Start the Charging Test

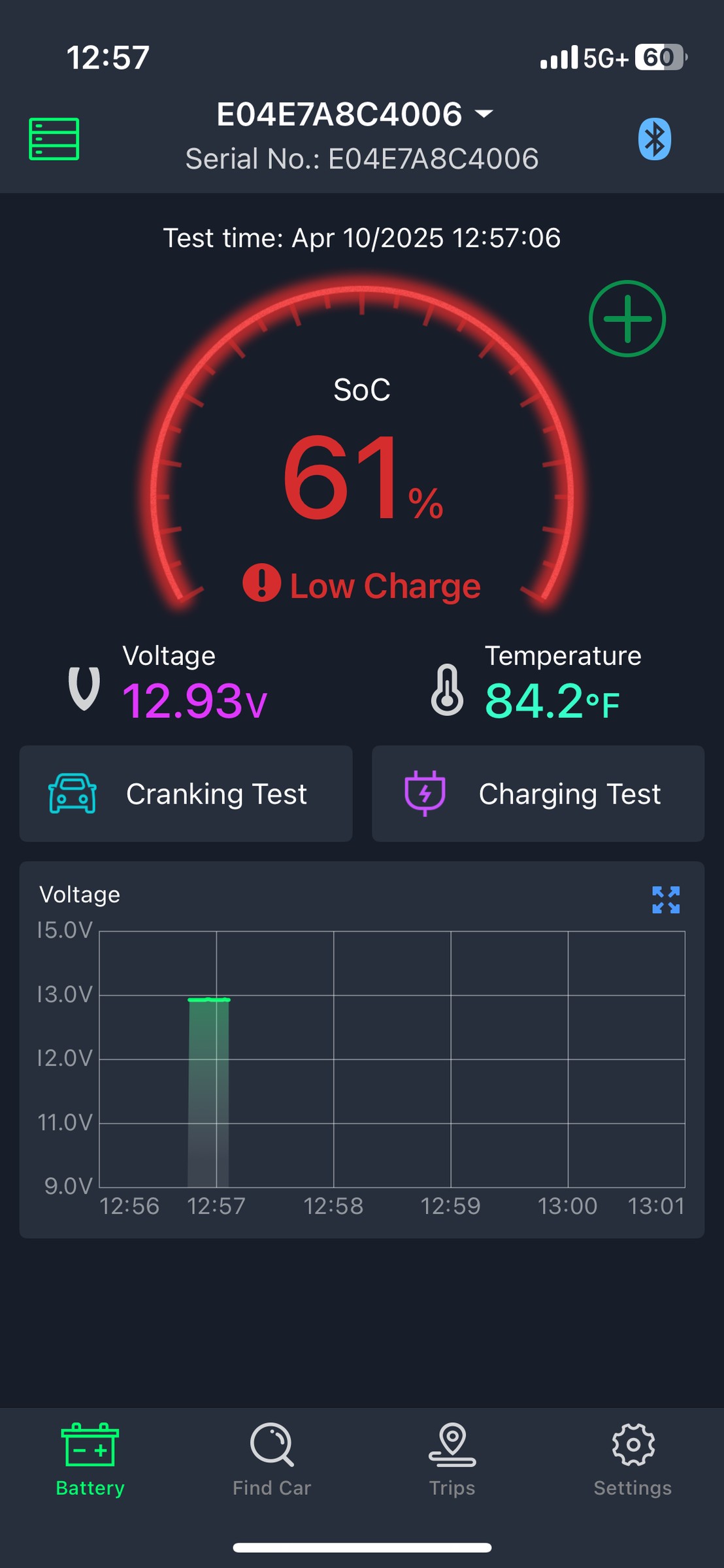[538, 794]
